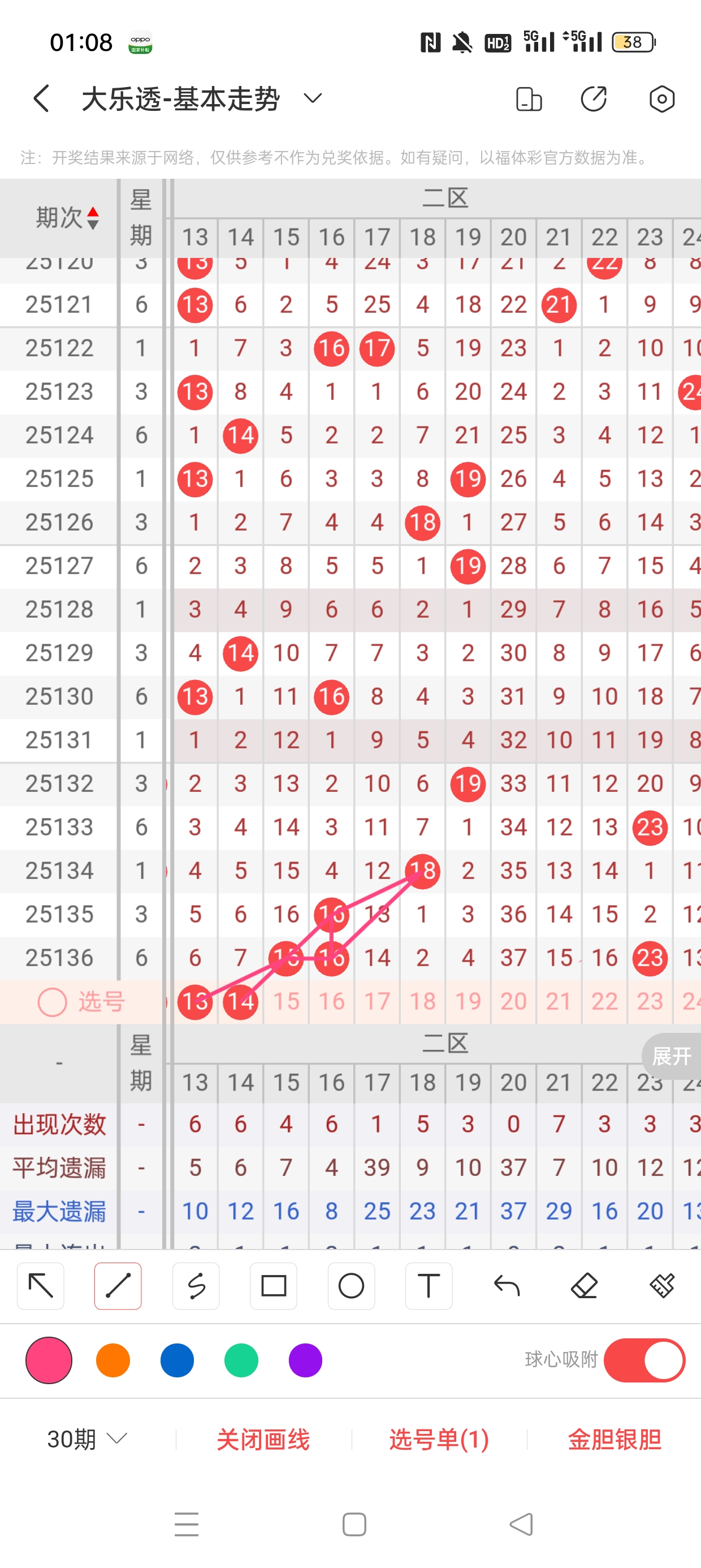Select the straight line drawing tool
701x1568 pixels.
coord(118,1286)
